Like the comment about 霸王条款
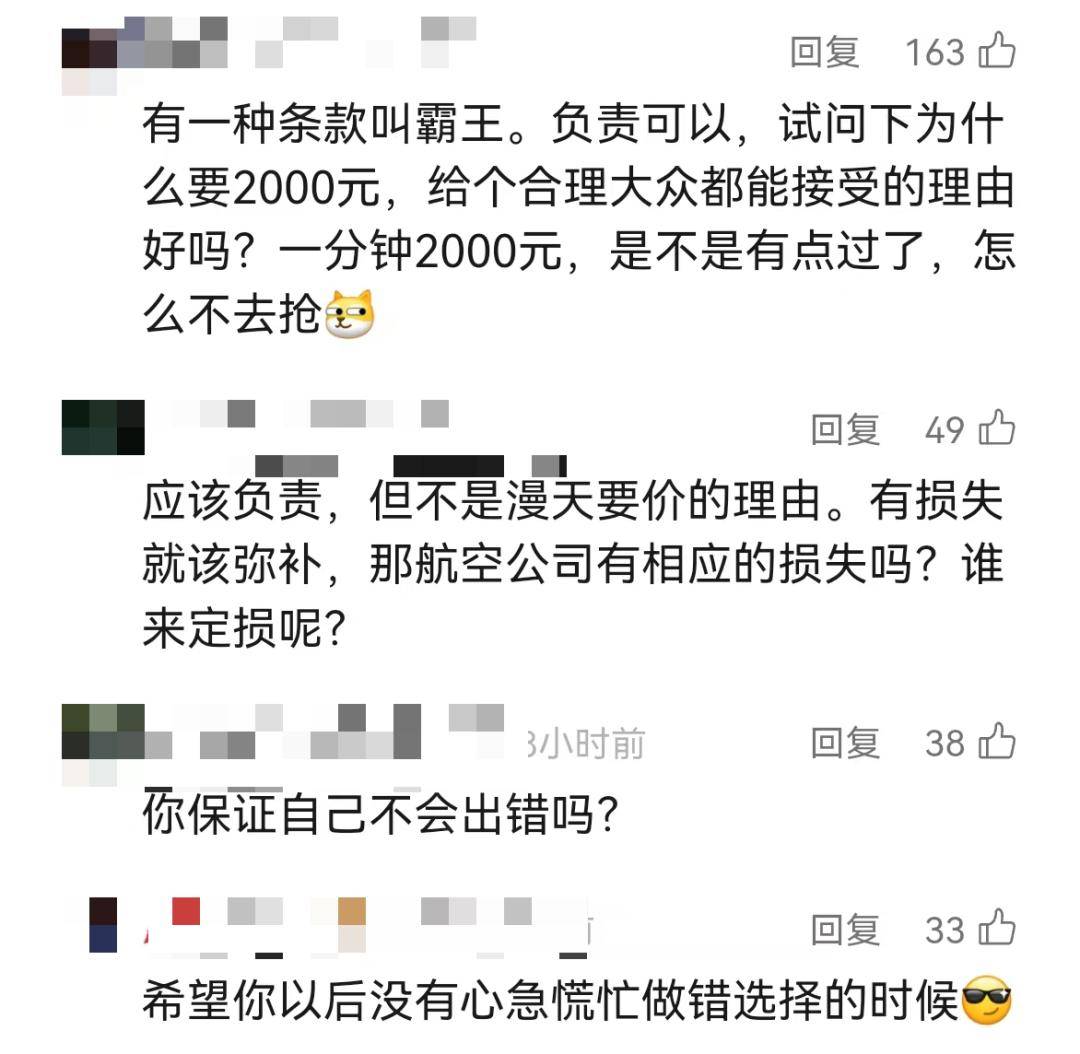Screen dimensions: 1080x1054 (x=996, y=51)
